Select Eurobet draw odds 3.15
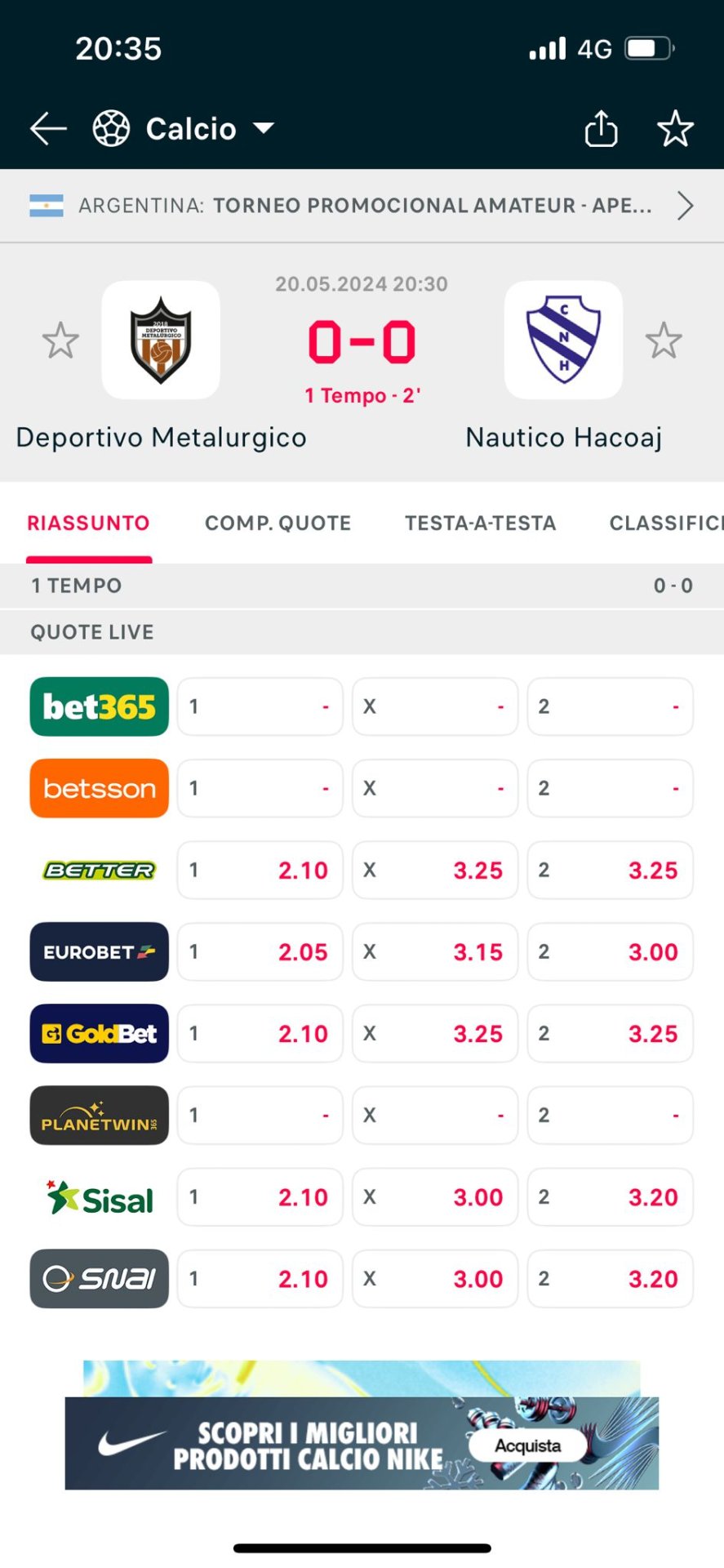 tap(435, 951)
